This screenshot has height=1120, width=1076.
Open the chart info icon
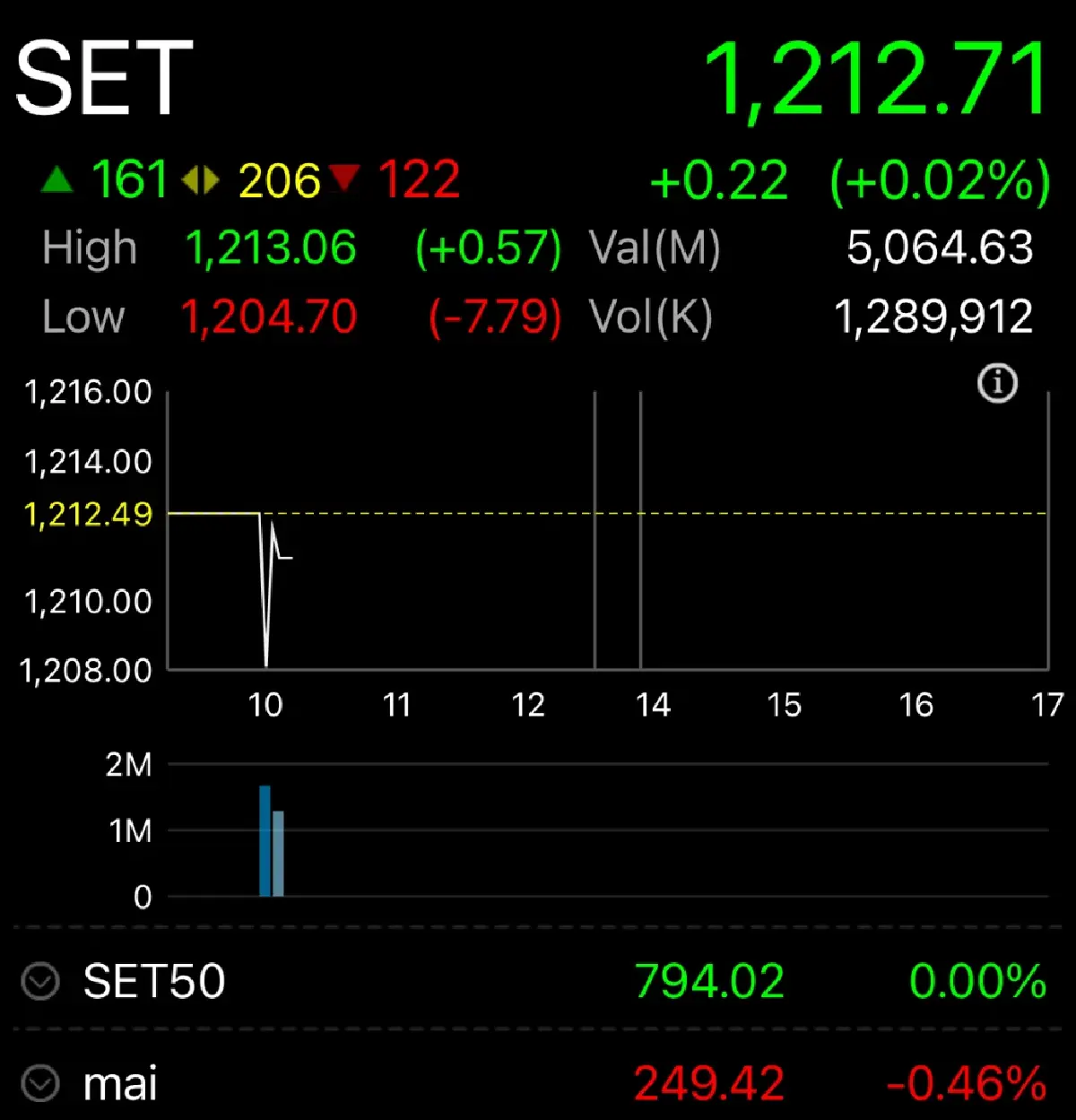(997, 384)
